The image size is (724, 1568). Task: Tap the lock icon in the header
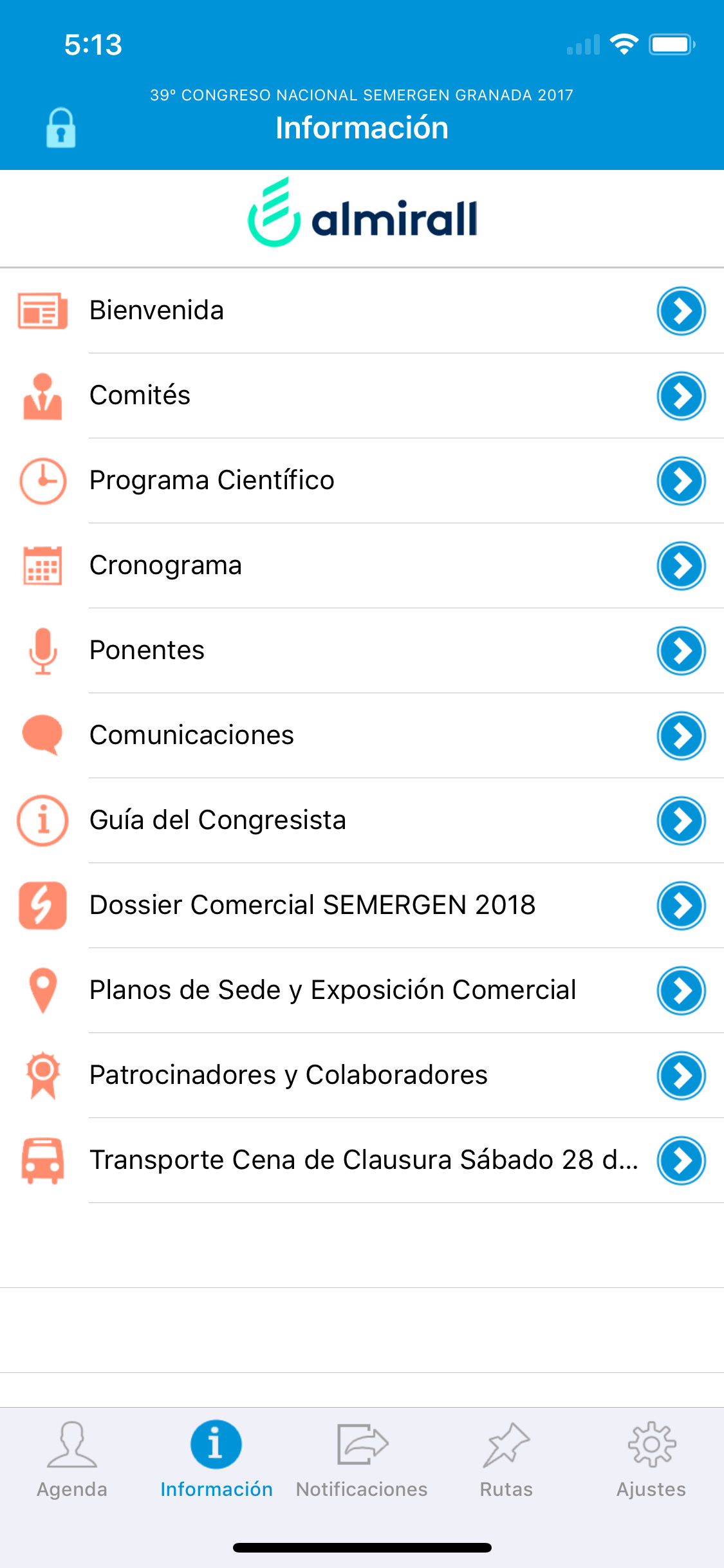tap(61, 127)
